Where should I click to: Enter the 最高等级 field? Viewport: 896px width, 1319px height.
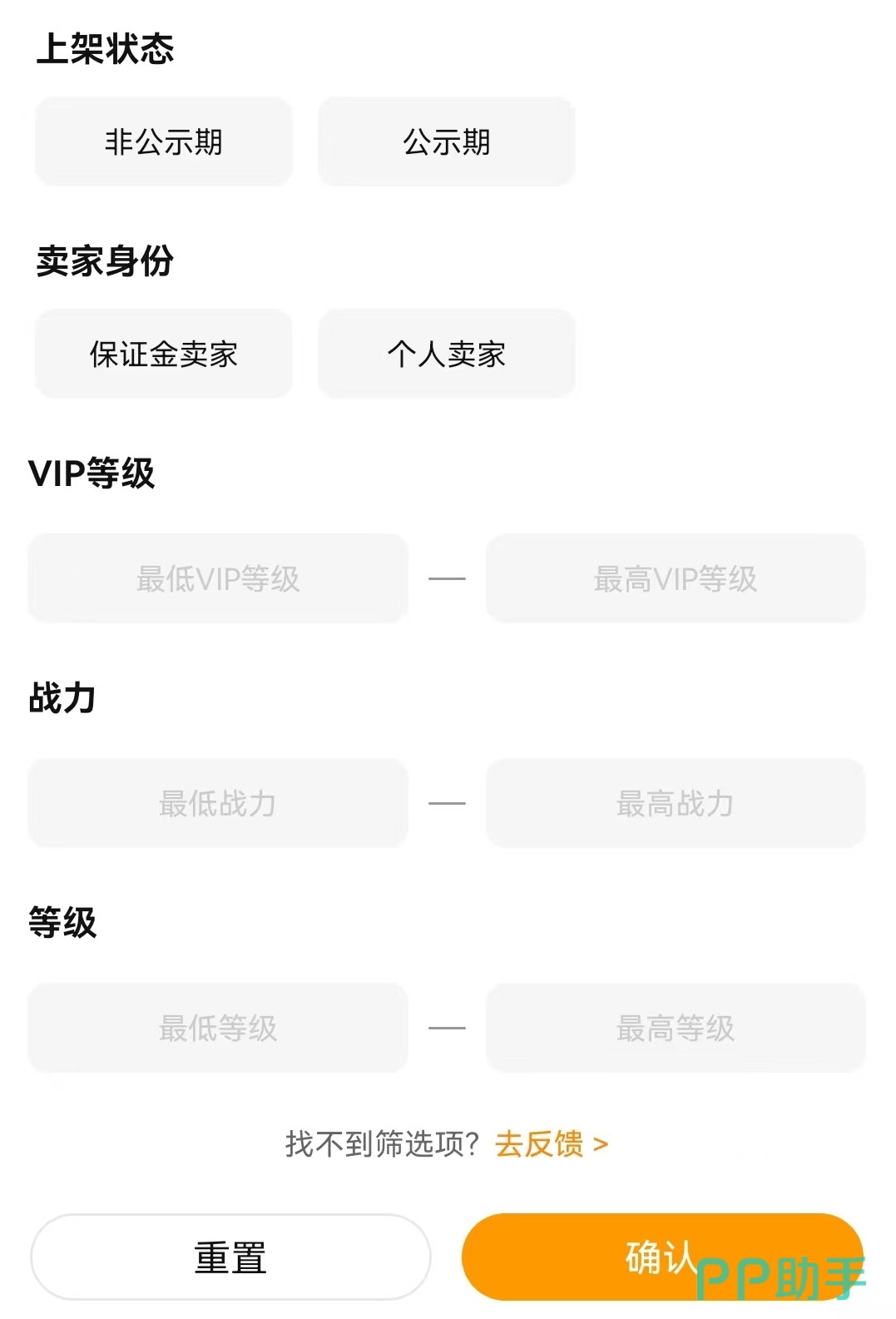coord(676,1028)
